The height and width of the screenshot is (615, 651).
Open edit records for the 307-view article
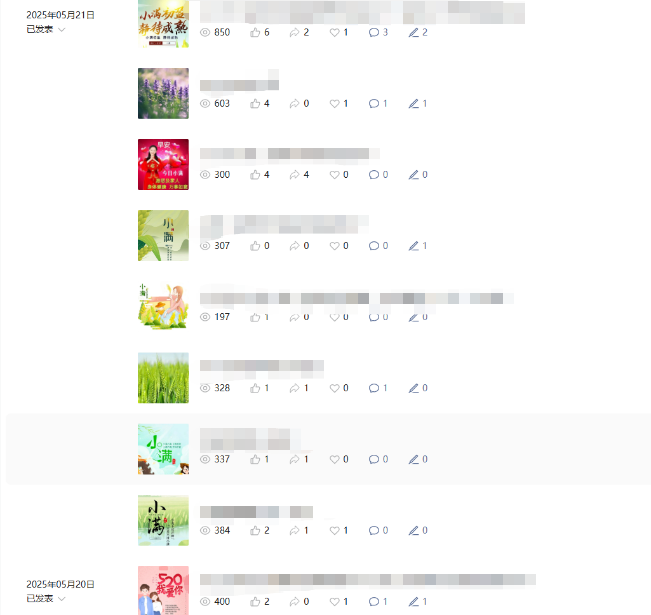pos(417,245)
